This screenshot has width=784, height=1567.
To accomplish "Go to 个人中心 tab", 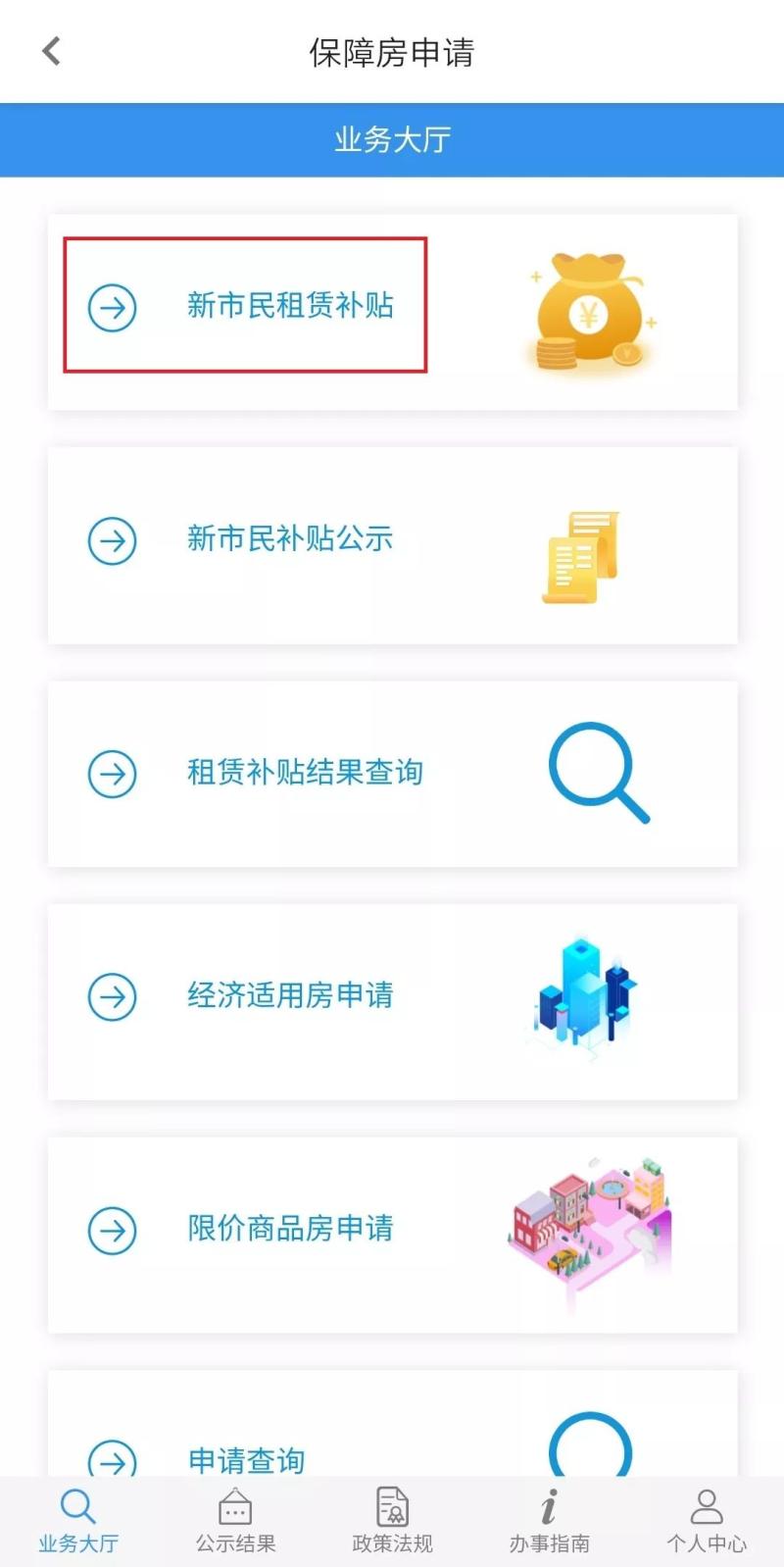I will pyautogui.click(x=706, y=1522).
